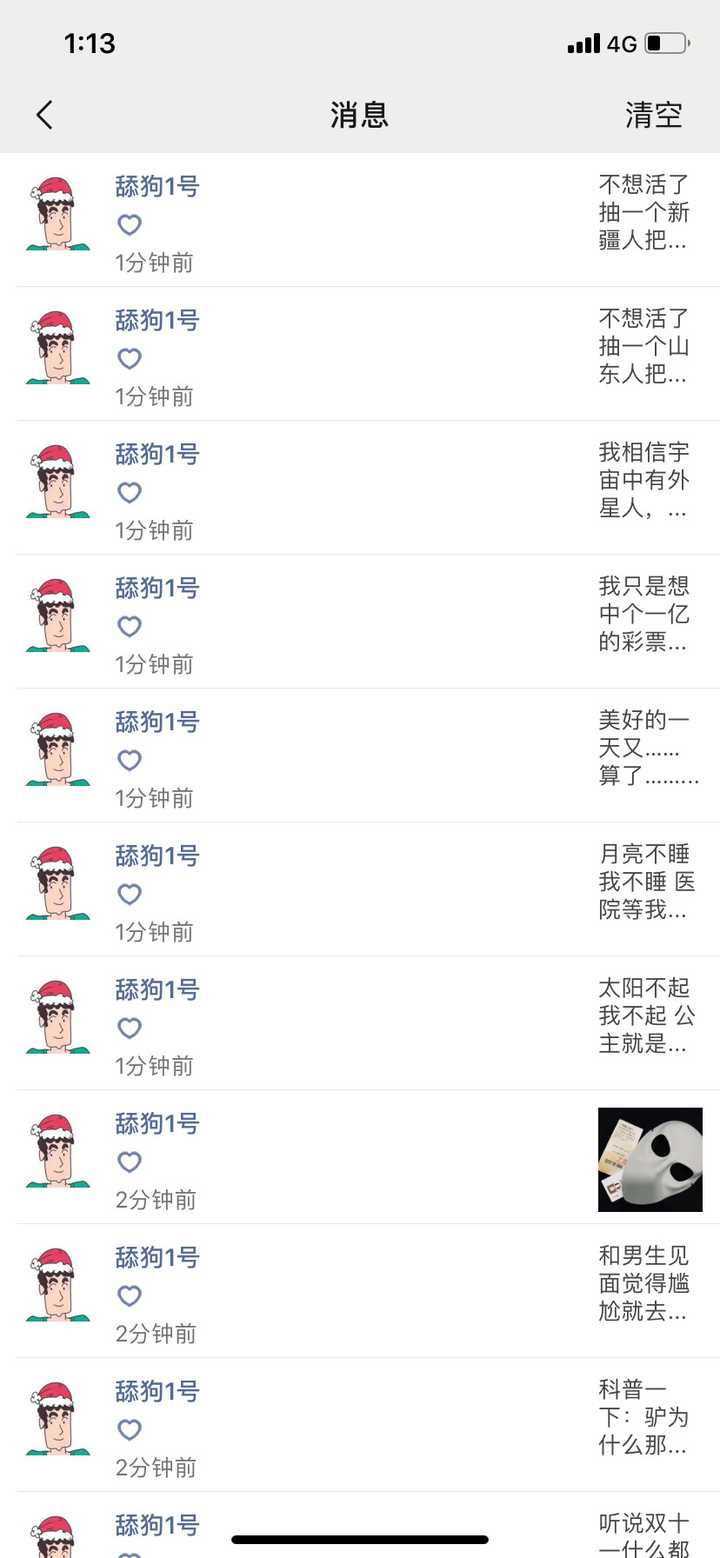720x1558 pixels.
Task: Open the notification starting 和男生见面觉得尴尬
Action: (x=643, y=1285)
